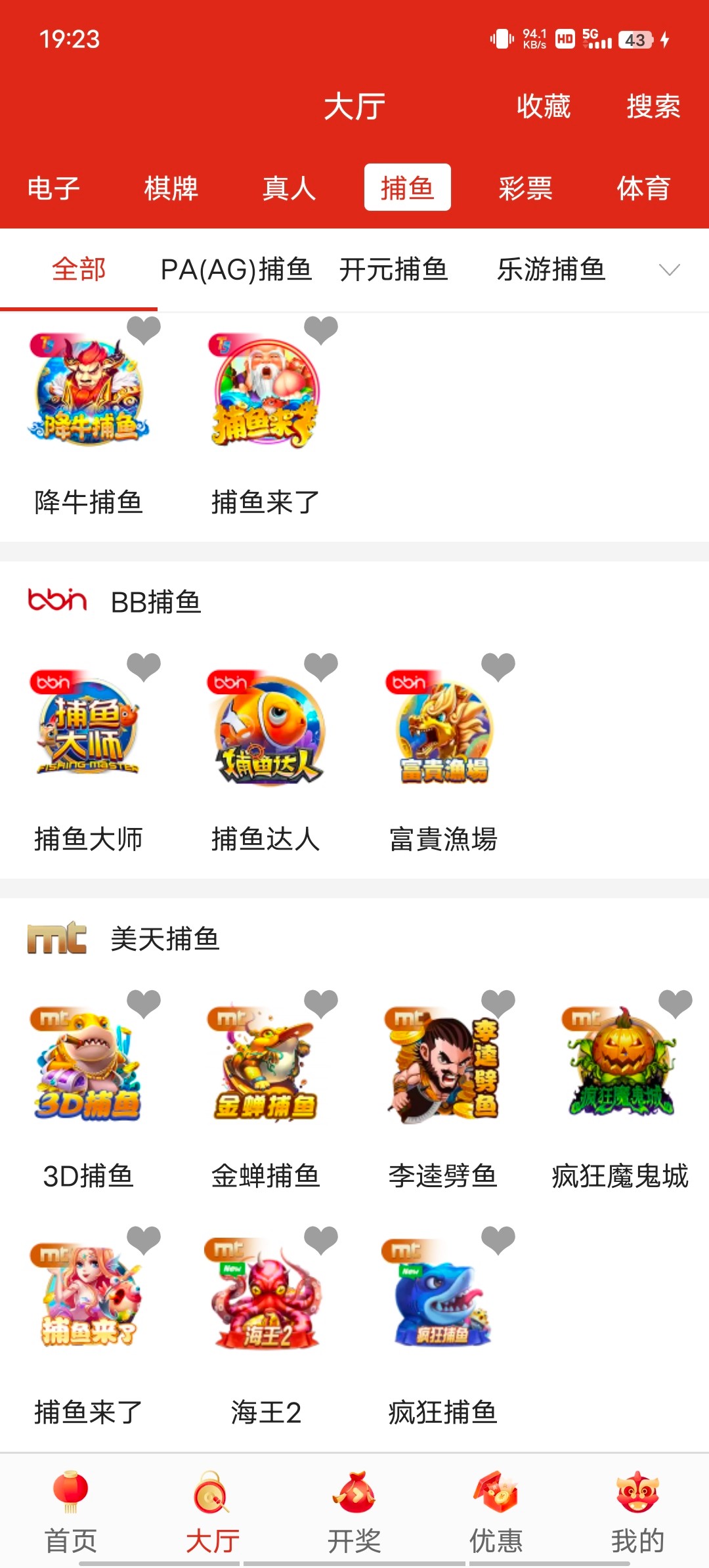The width and height of the screenshot is (709, 1568).
Task: Switch to the 彩票 category tab
Action: pyautogui.click(x=525, y=188)
